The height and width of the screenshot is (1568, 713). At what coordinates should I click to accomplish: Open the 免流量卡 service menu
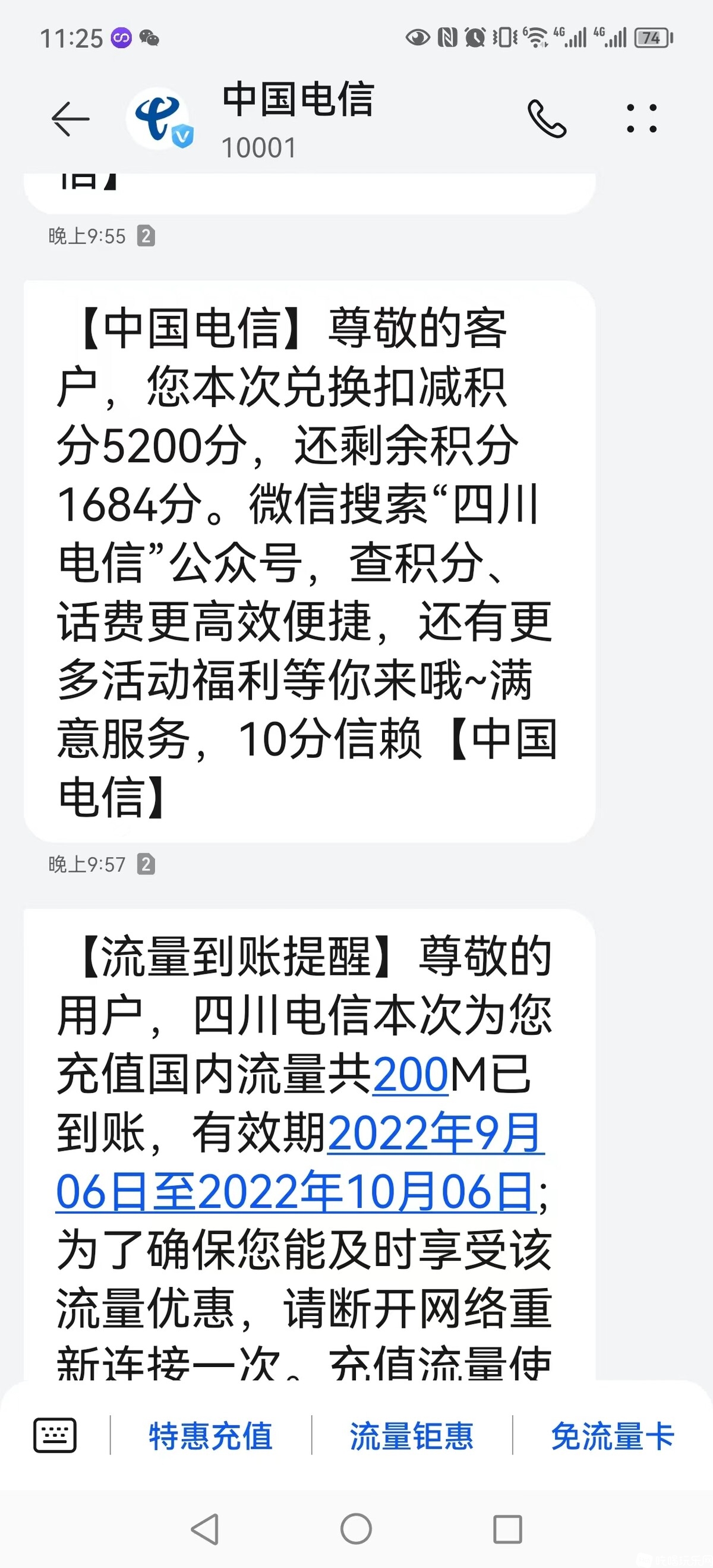click(x=612, y=1437)
